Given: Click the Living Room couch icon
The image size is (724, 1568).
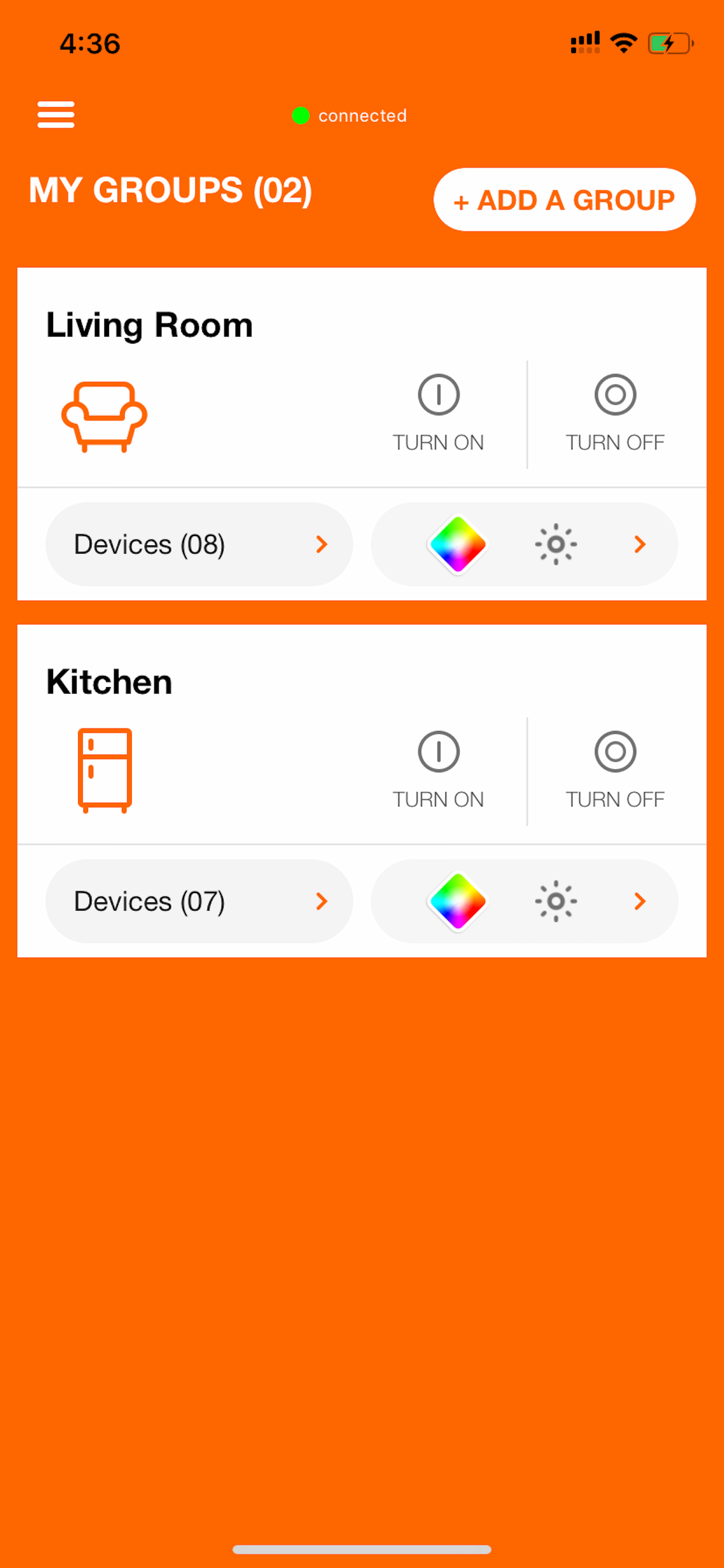Looking at the screenshot, I should [x=106, y=415].
